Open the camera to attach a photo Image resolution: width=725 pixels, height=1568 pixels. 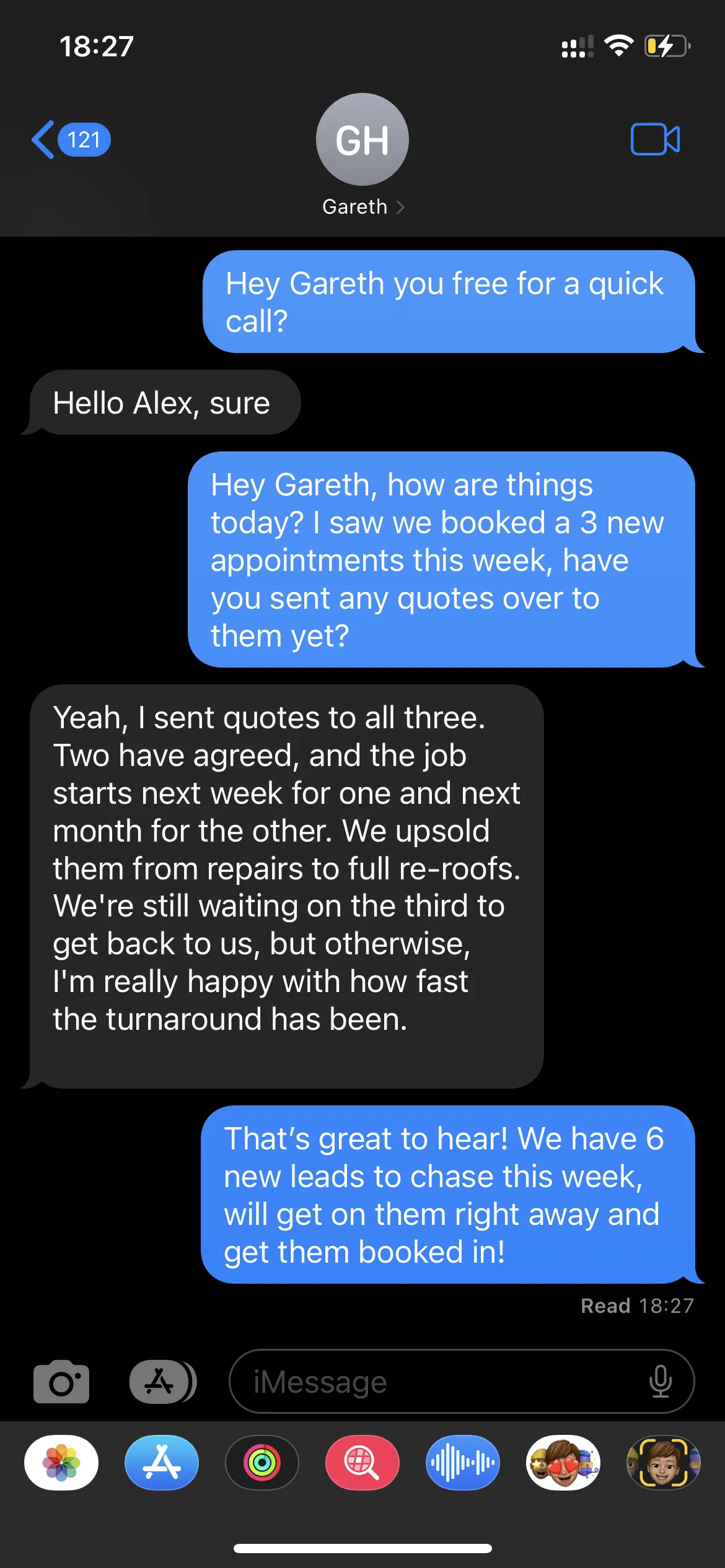point(61,1382)
